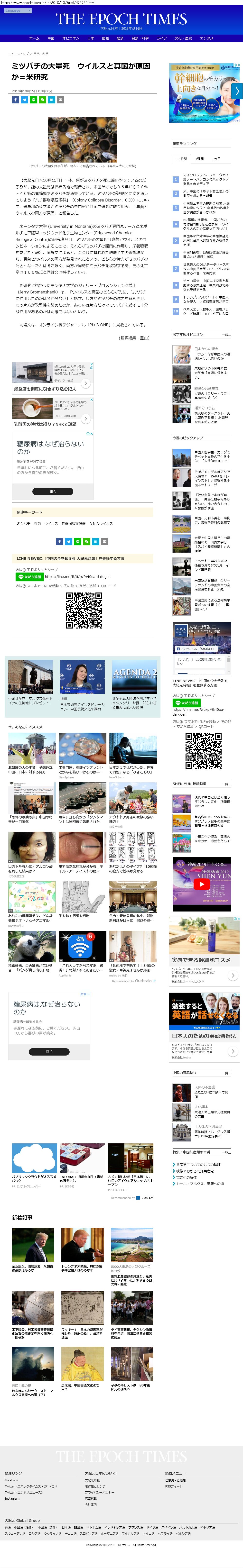Viewport: 243px width, 1568px height.
Task: Open the related keyword ミツバチ
Action: (23, 523)
